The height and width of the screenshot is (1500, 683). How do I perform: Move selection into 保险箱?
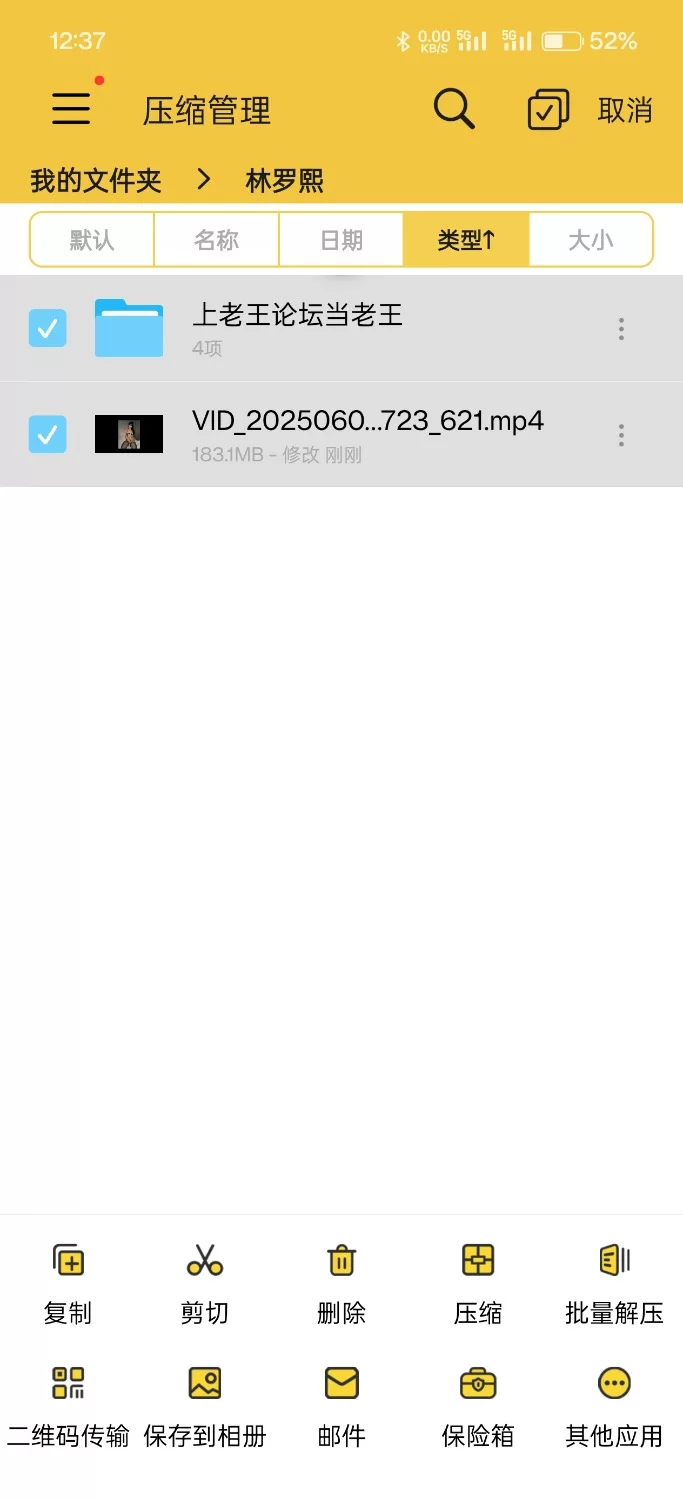478,1407
